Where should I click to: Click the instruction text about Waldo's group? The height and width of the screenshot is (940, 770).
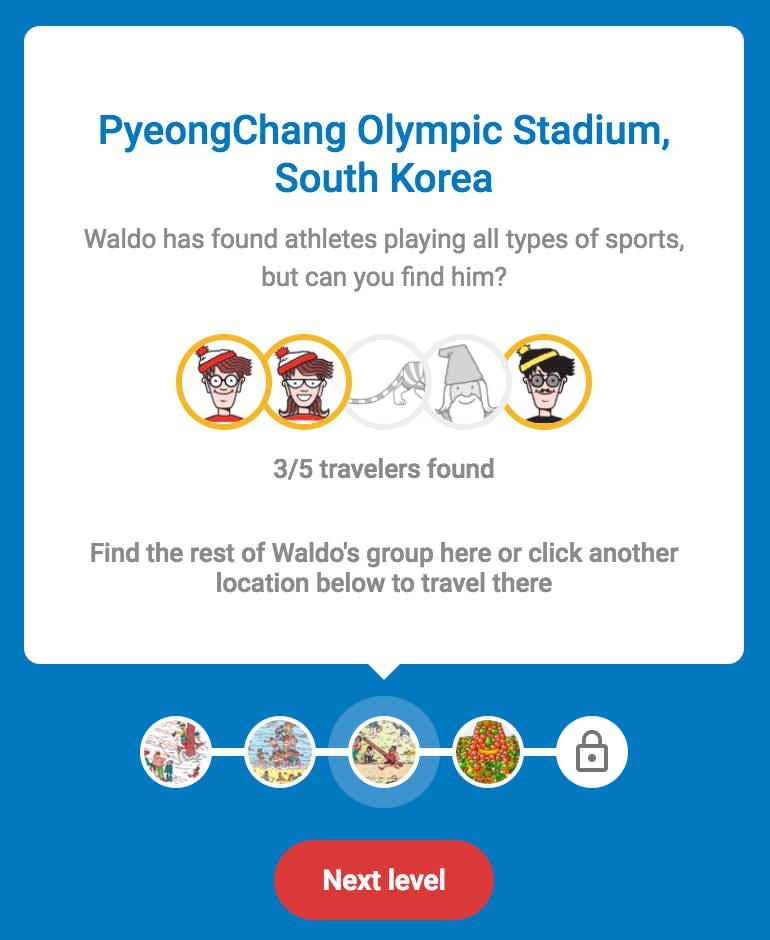click(385, 565)
